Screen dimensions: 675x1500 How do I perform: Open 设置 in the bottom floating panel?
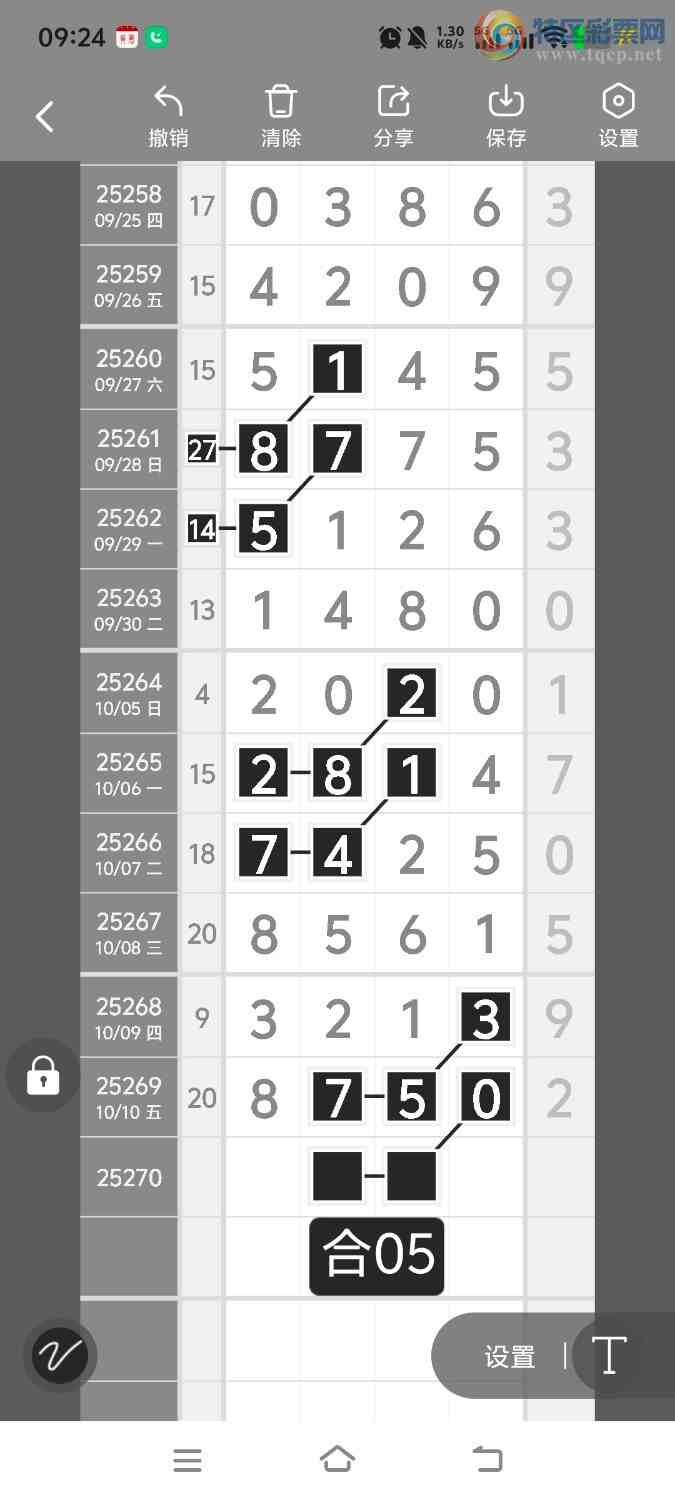pyautogui.click(x=510, y=1357)
